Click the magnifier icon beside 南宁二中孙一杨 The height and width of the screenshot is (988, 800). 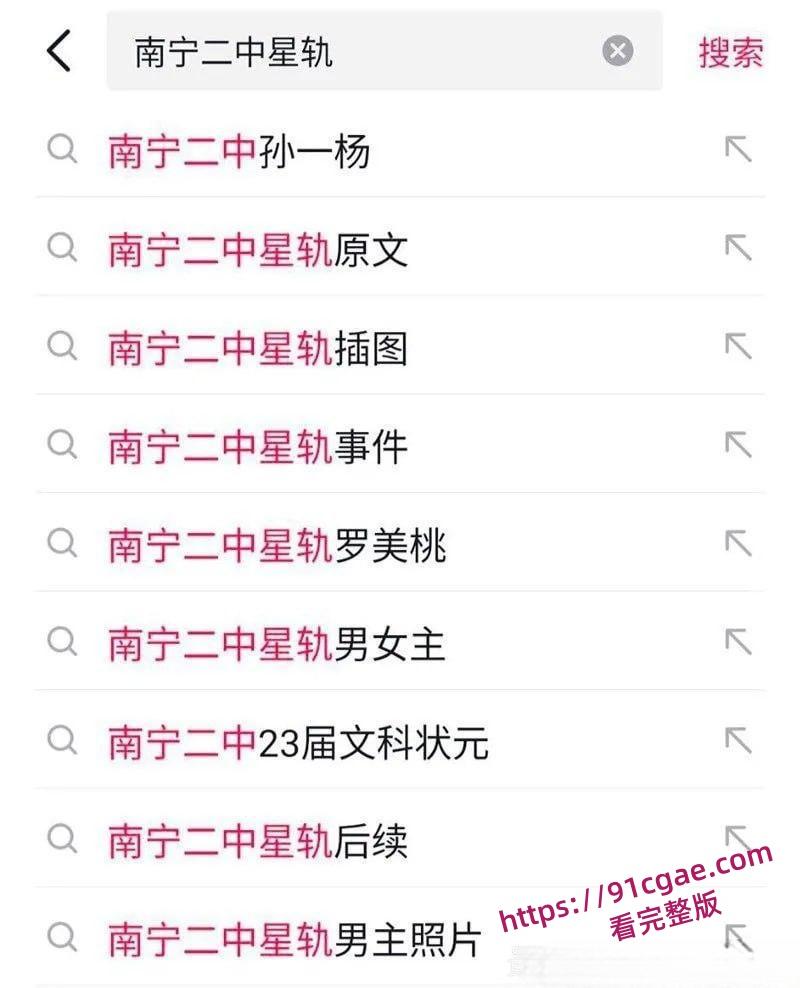pos(63,151)
